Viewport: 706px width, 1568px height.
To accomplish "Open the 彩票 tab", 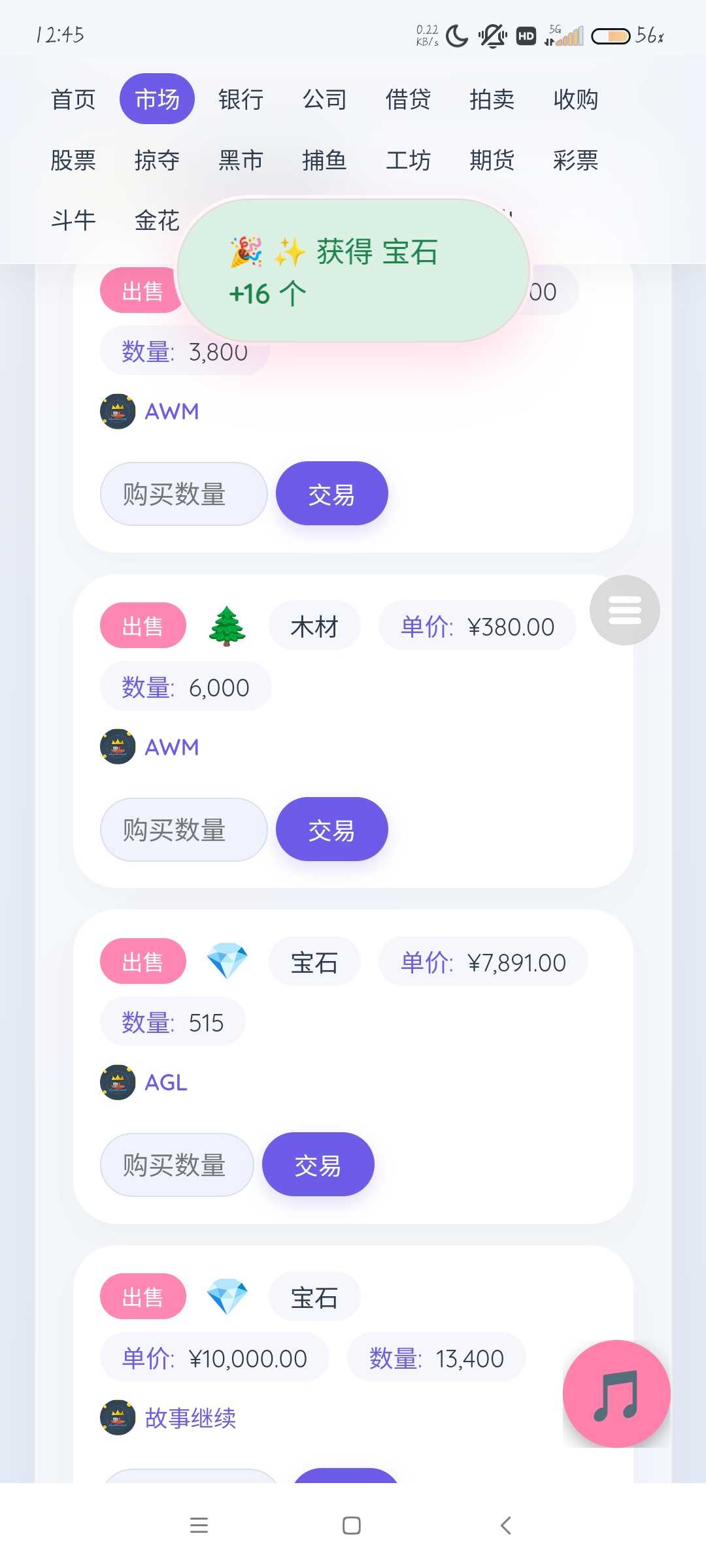I will [x=575, y=160].
